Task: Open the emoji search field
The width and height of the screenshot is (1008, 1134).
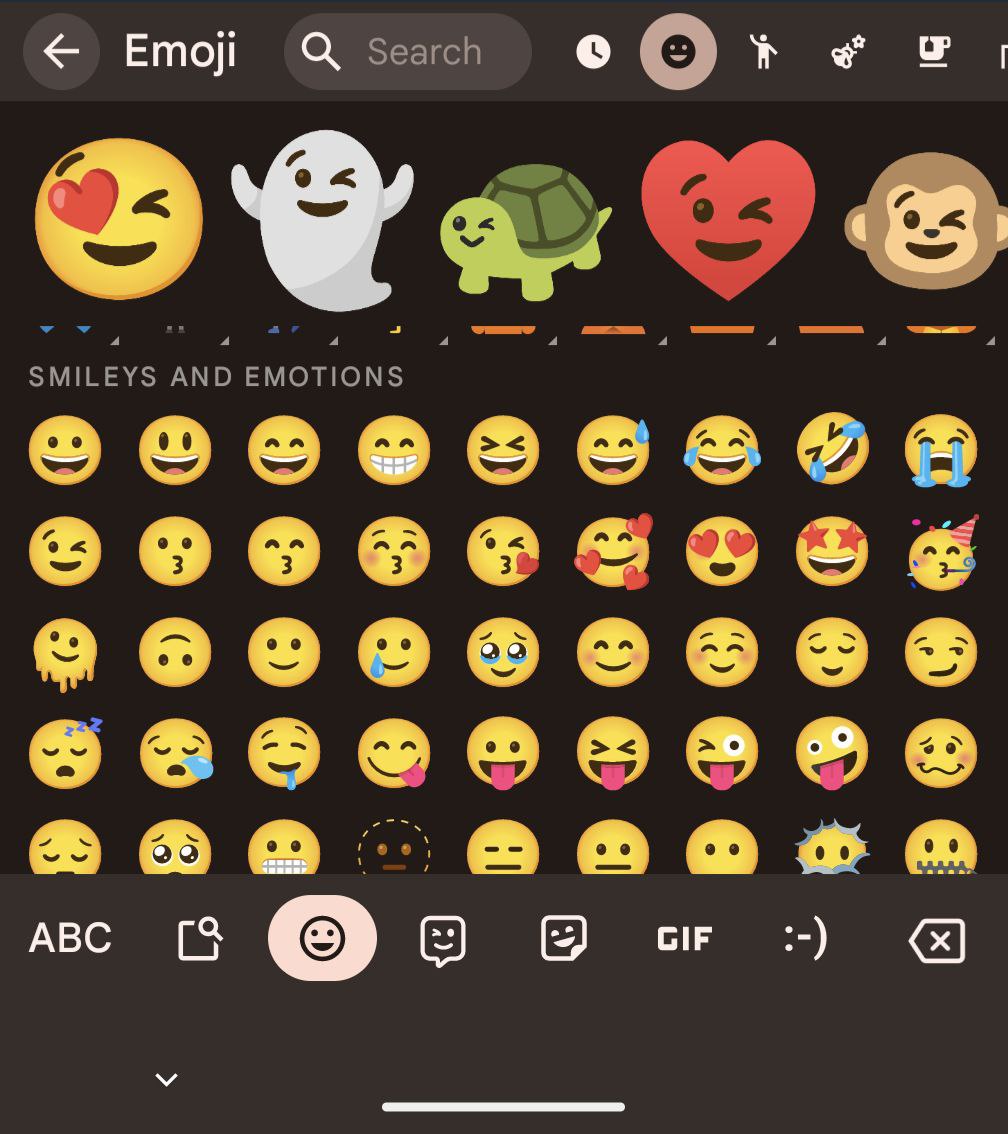Action: pos(408,51)
